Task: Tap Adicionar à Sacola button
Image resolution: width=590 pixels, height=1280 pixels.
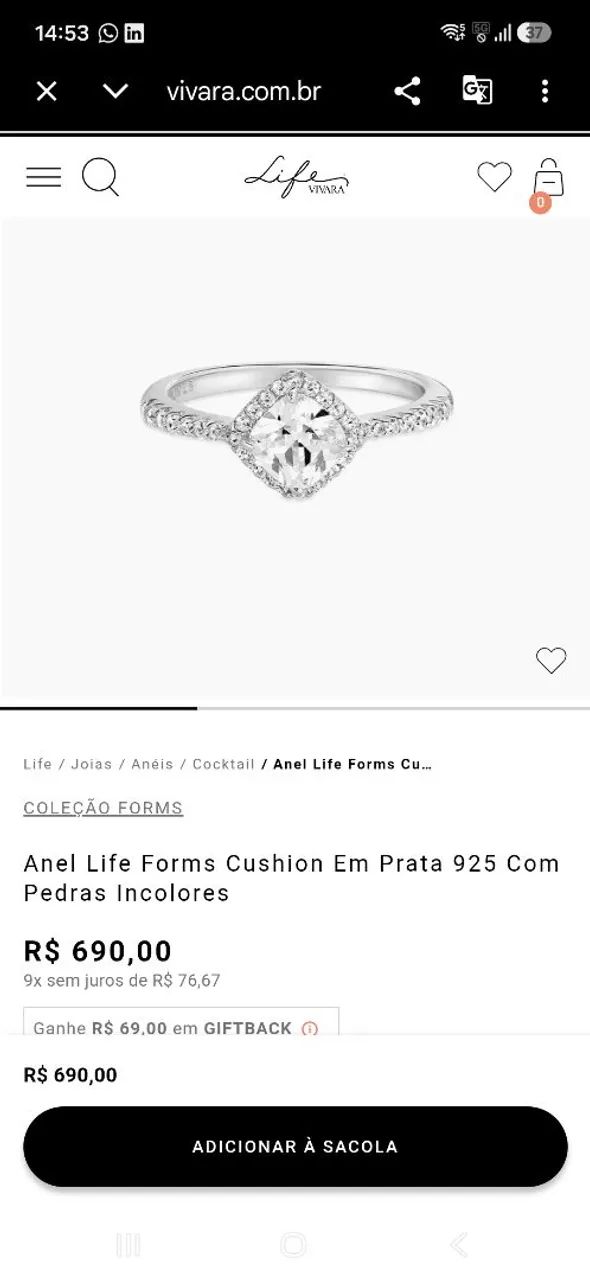Action: (295, 1147)
